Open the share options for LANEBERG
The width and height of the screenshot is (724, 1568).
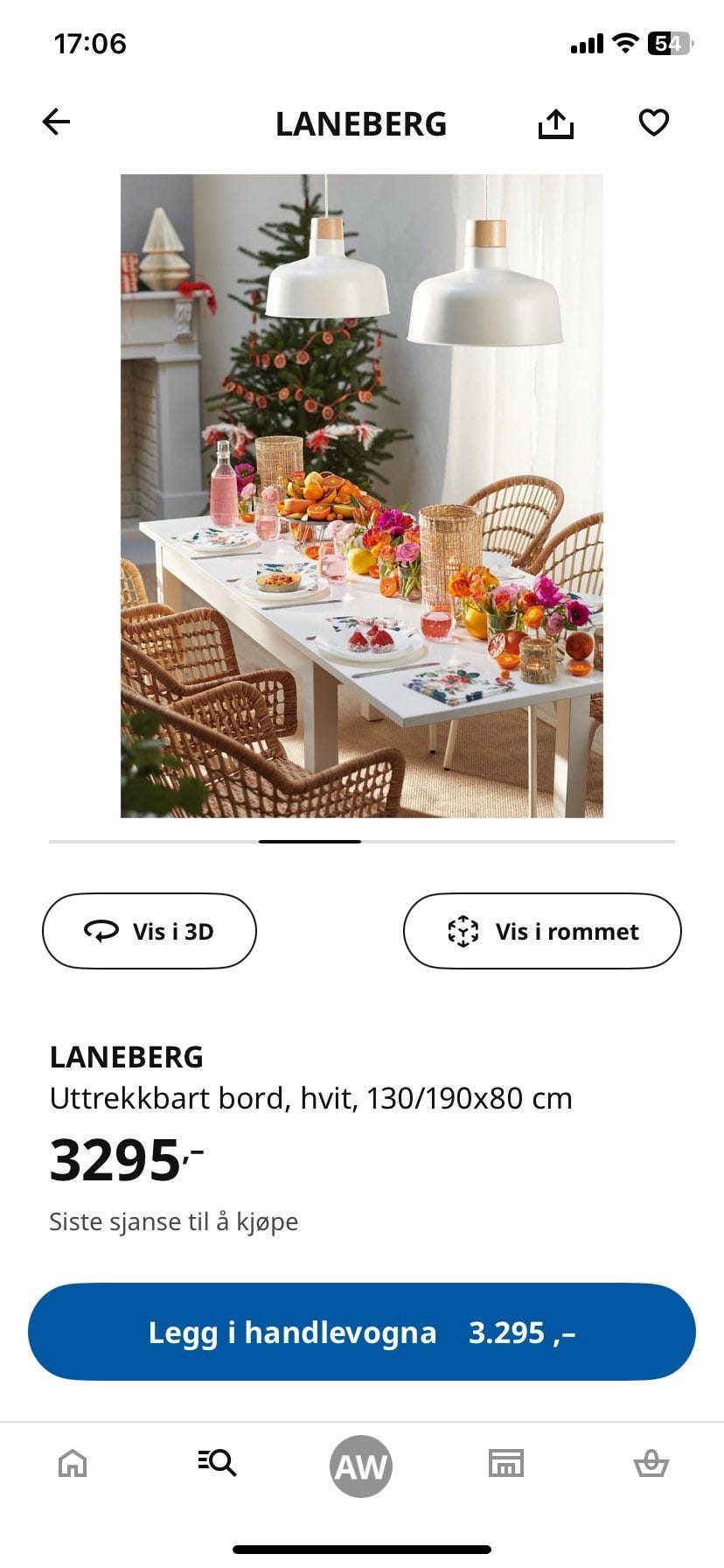pos(557,122)
